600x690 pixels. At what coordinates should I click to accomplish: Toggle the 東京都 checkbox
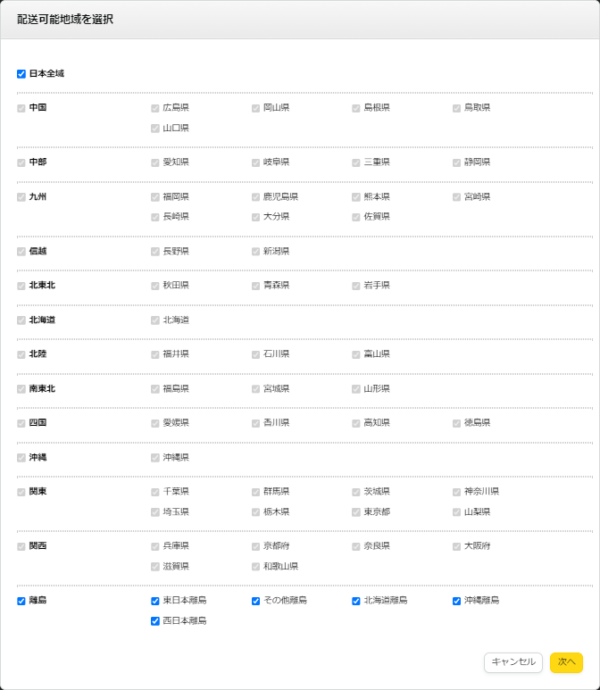pos(356,512)
